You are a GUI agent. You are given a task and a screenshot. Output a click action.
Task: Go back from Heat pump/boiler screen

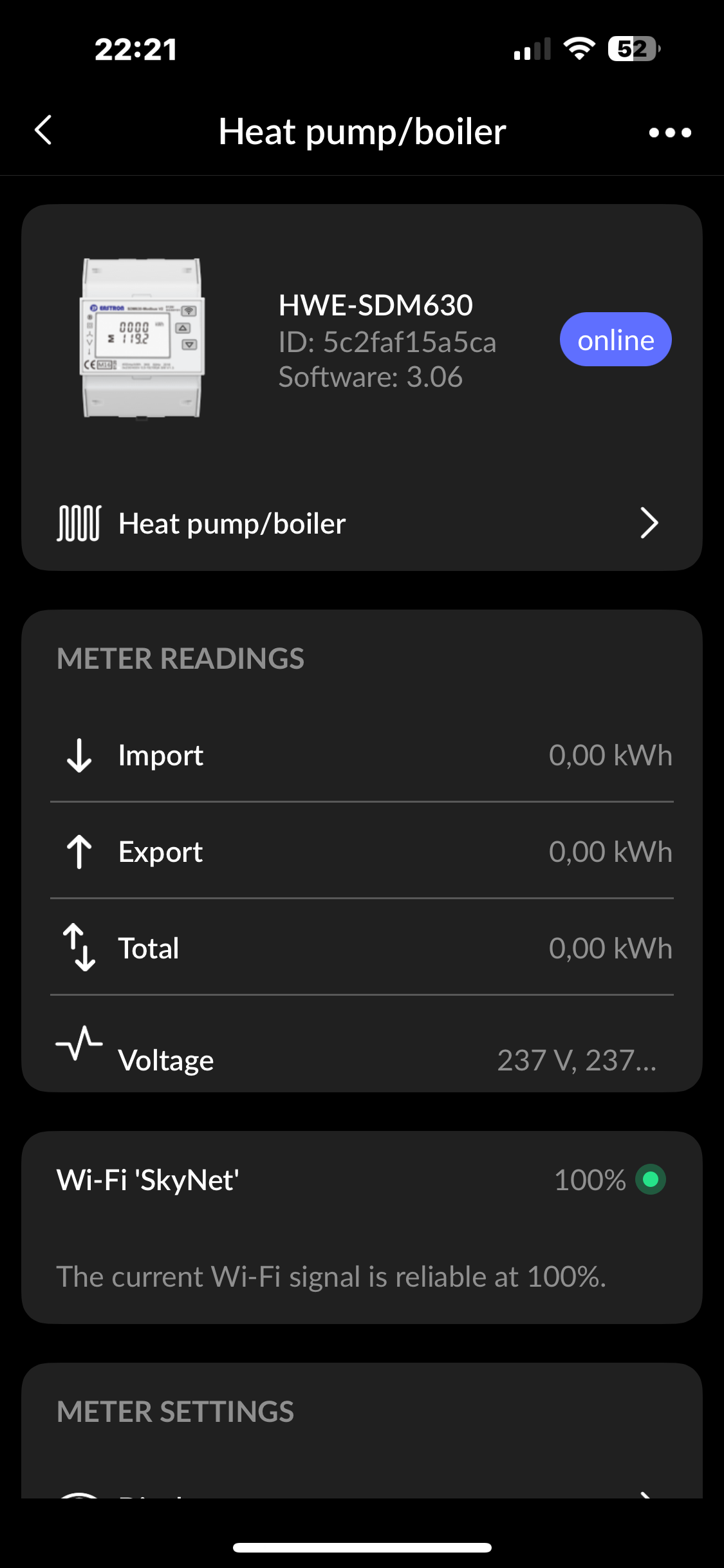point(43,131)
